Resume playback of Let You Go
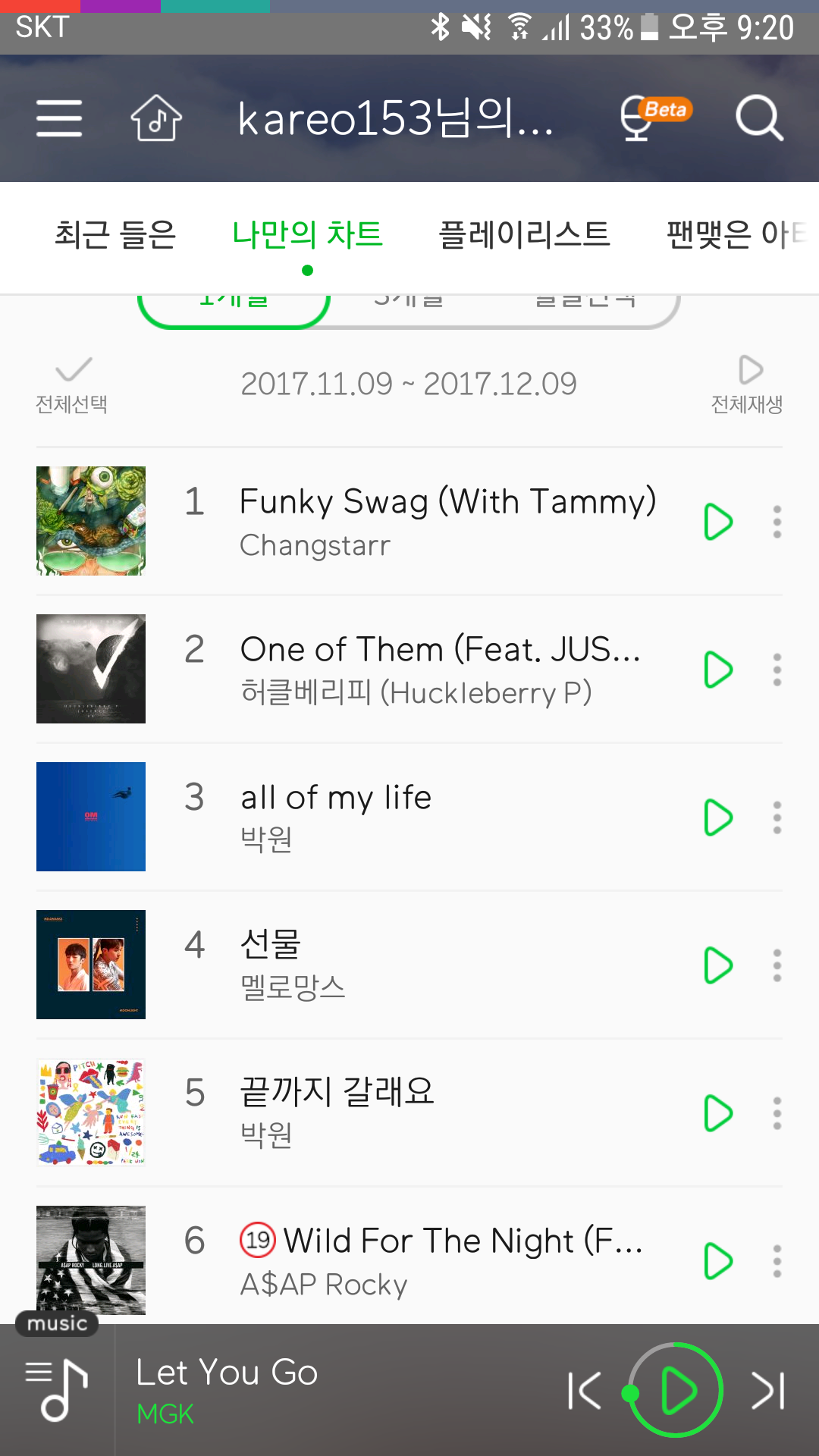 coord(677,1390)
